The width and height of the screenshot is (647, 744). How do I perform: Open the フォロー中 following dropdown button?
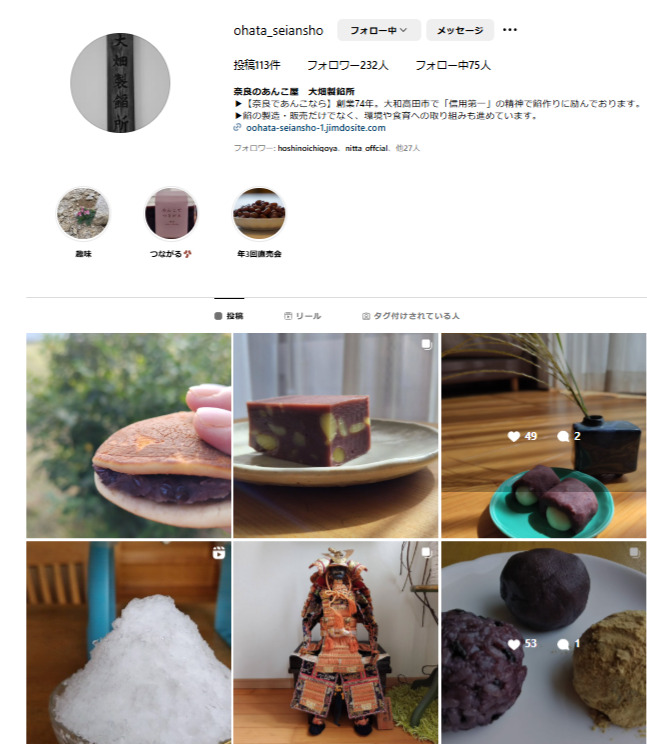pos(379,31)
